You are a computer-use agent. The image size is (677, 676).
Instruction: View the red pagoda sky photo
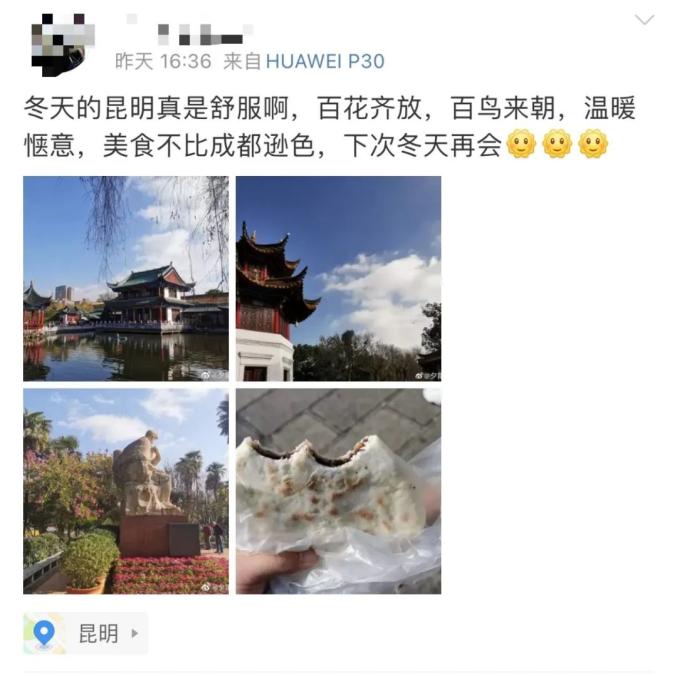tap(338, 279)
